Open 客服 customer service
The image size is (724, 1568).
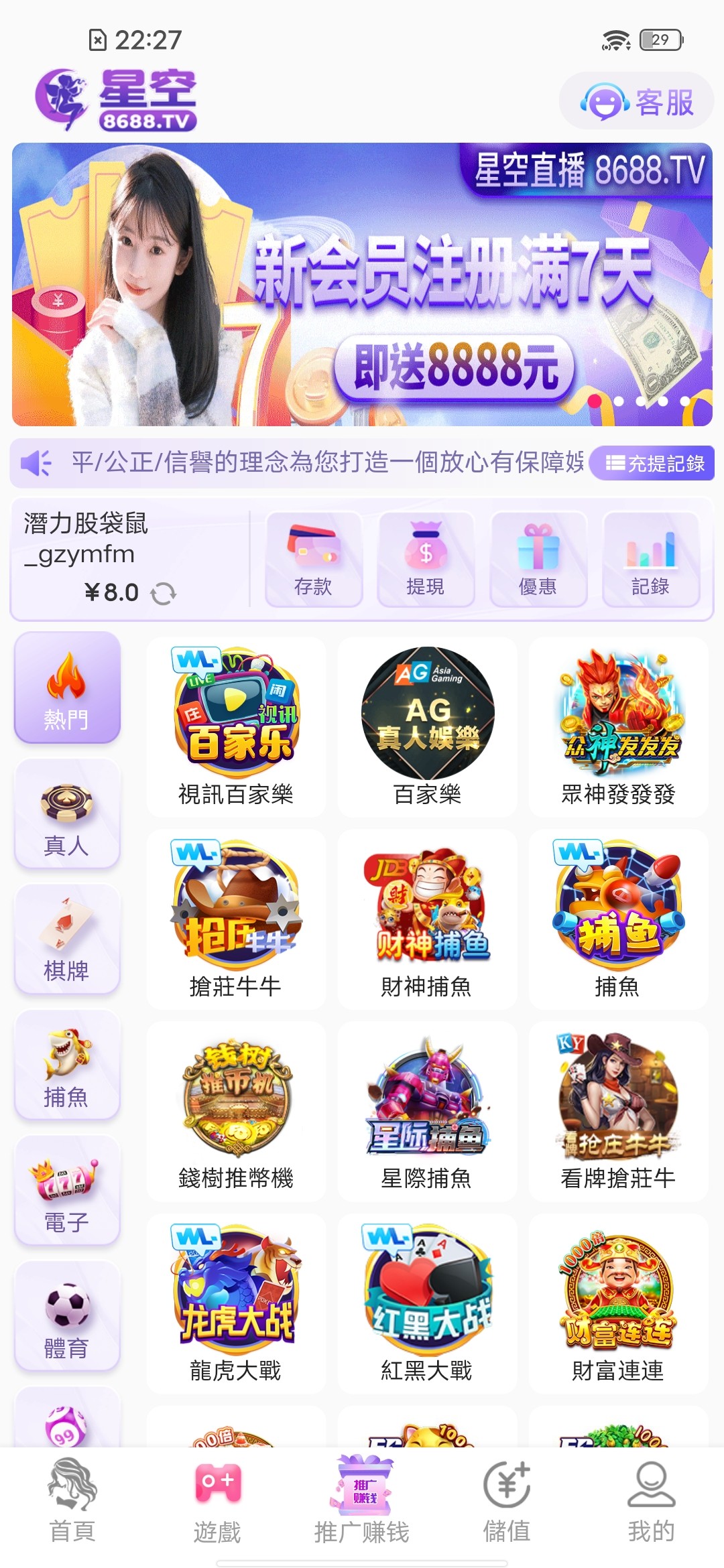click(x=636, y=102)
